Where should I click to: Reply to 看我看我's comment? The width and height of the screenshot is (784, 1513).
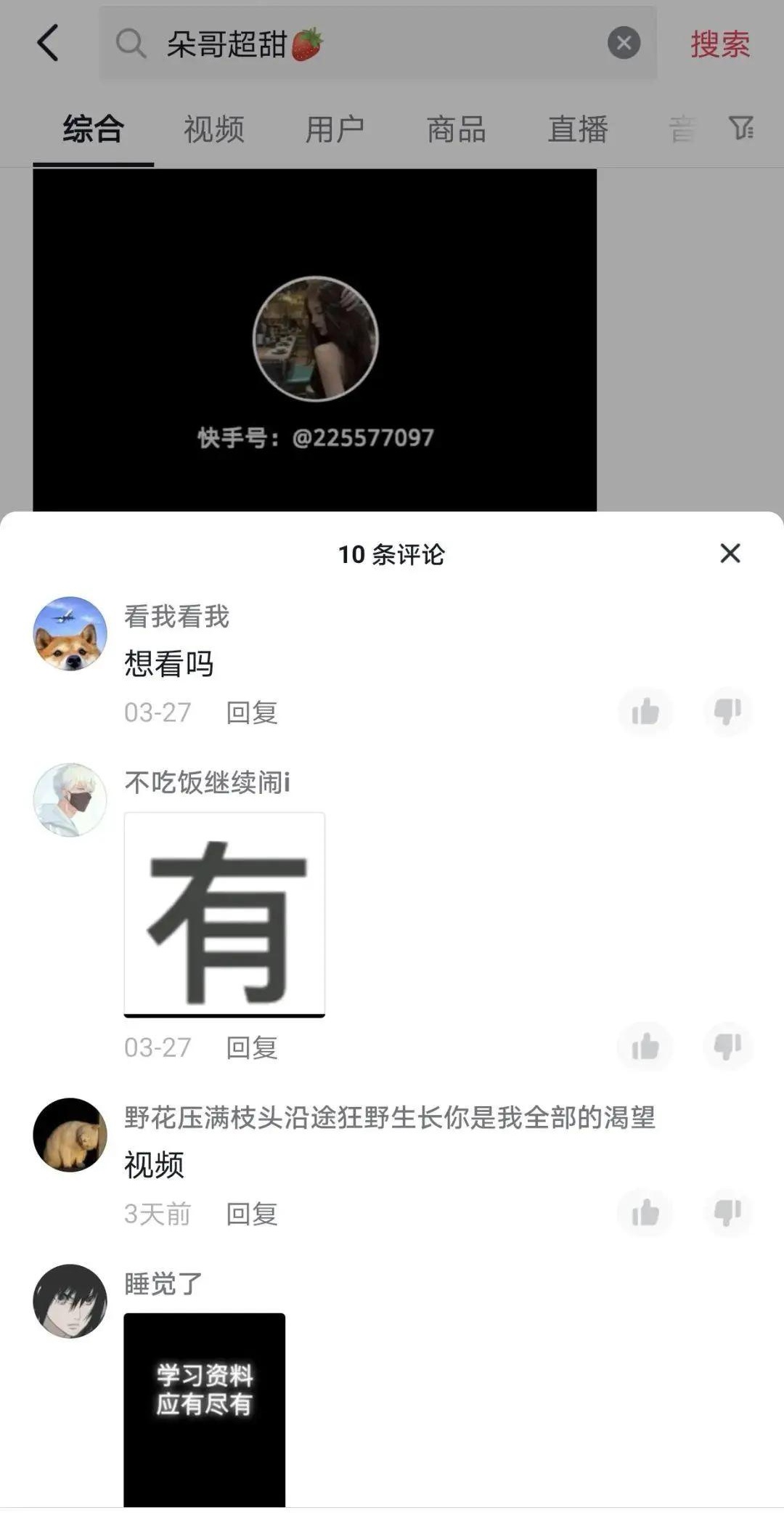tap(251, 713)
